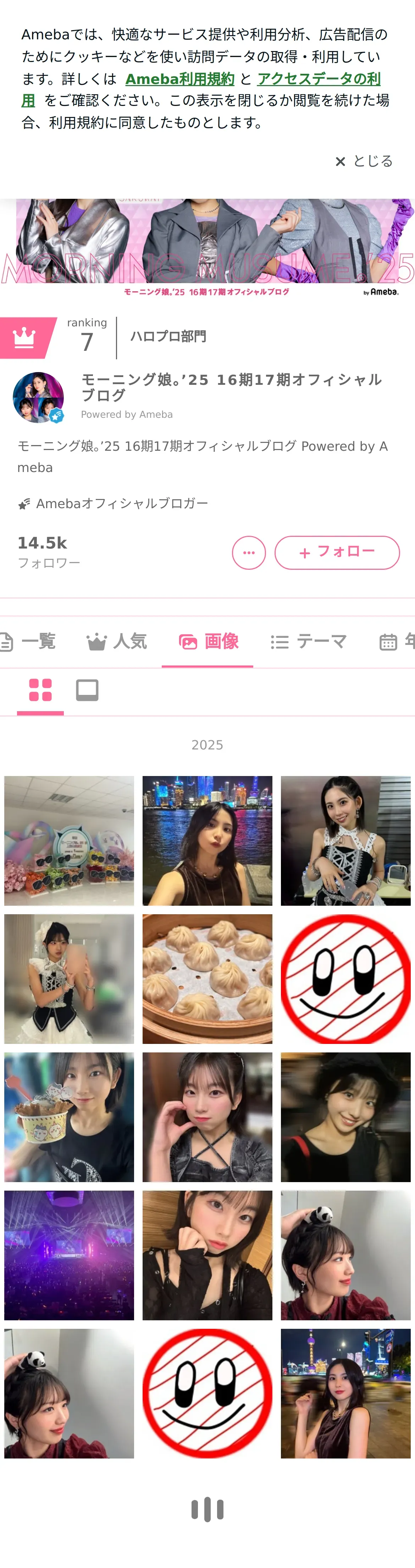Switch to single-image view layout

(x=87, y=690)
